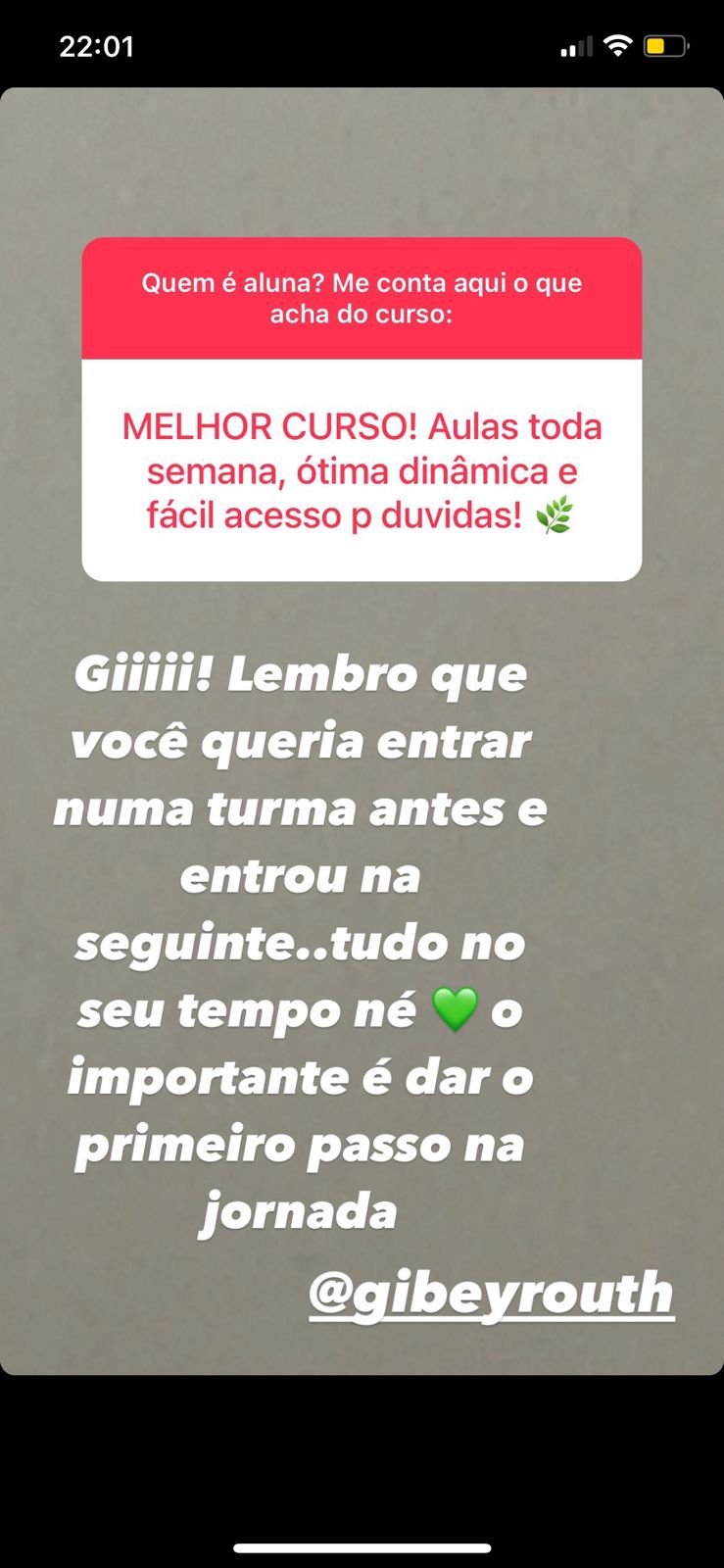Screen dimensions: 724x1568
Task: Open the @gibeyrouth profile mention
Action: click(491, 1293)
